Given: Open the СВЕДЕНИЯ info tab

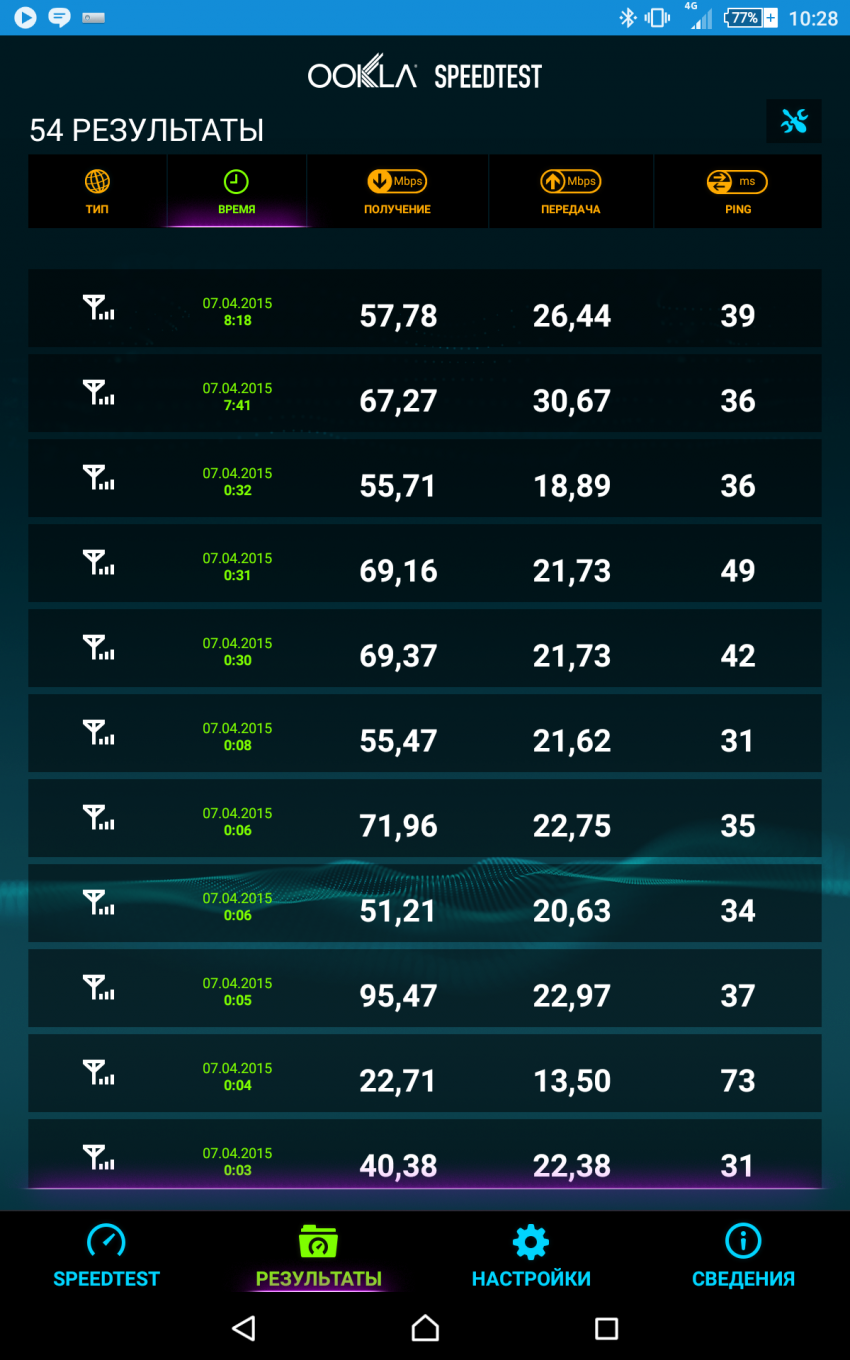Looking at the screenshot, I should coord(743,1256).
